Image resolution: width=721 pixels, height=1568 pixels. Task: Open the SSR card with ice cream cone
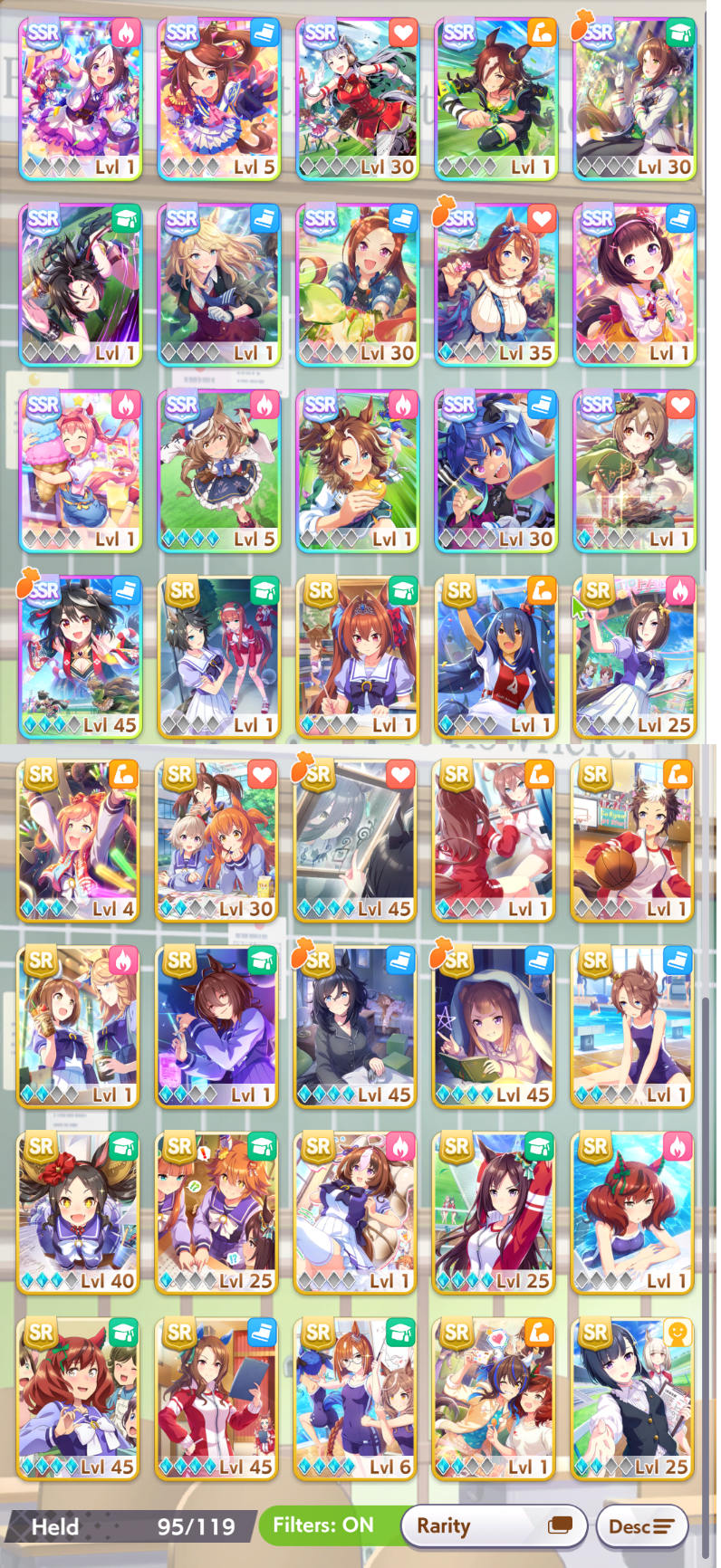pyautogui.click(x=81, y=471)
